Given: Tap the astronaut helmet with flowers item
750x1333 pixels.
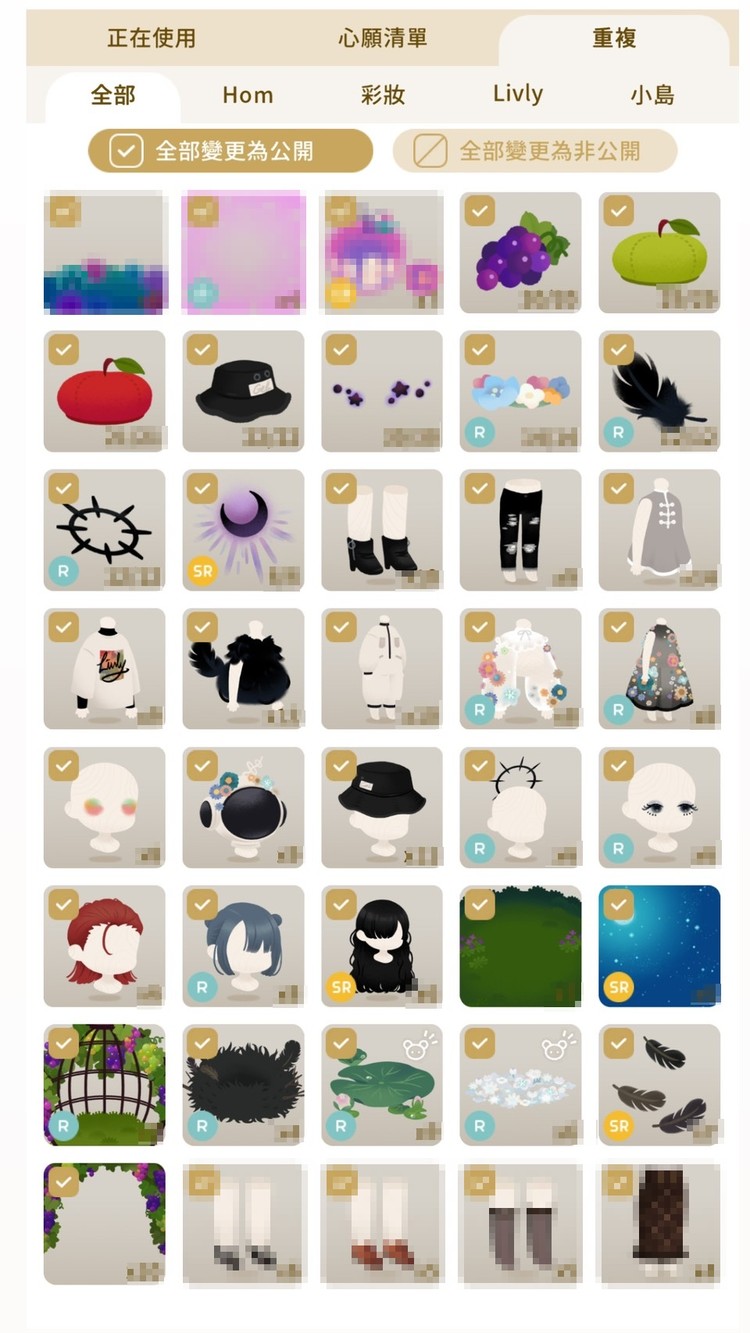Looking at the screenshot, I should click(243, 808).
